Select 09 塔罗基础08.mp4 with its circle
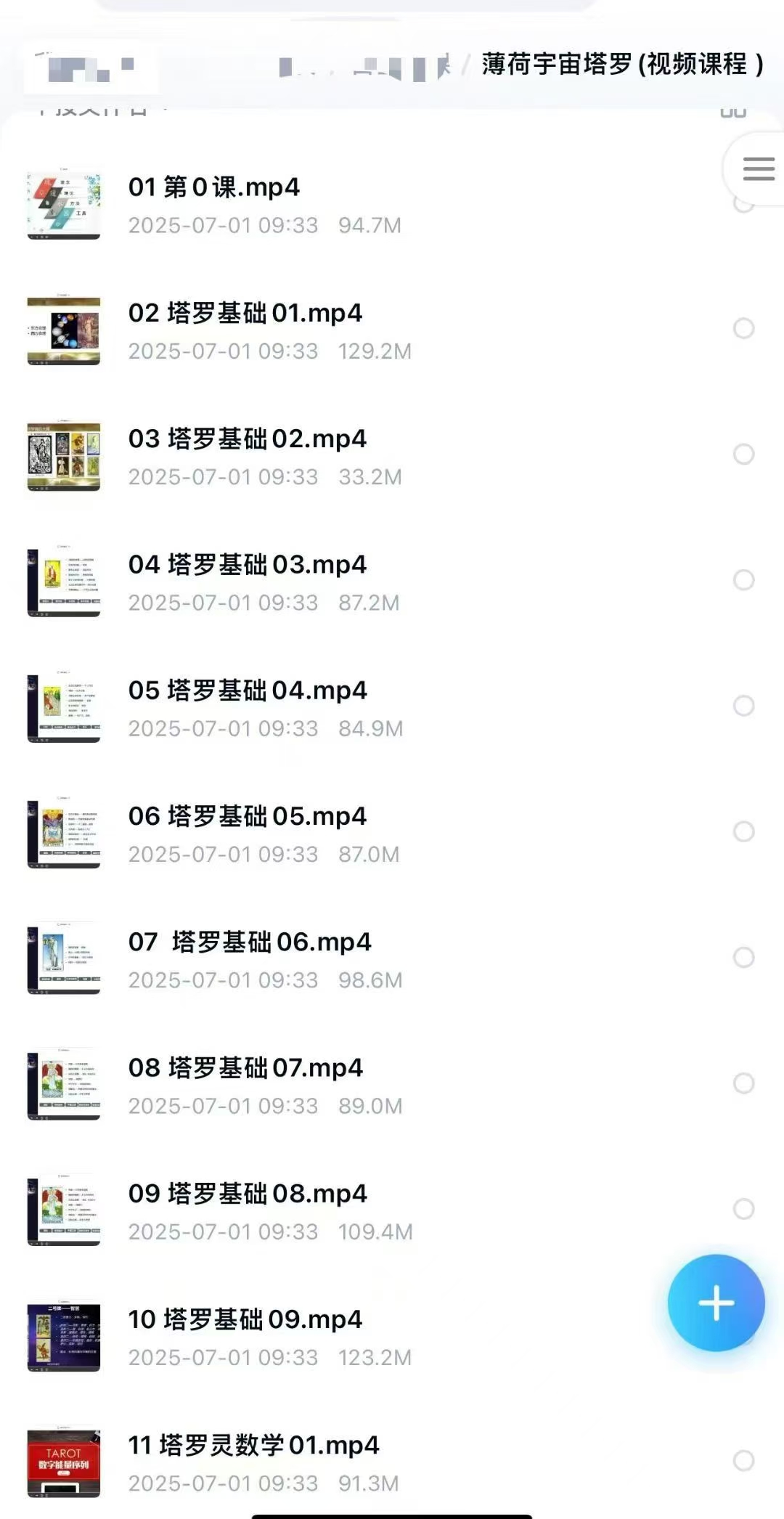Screen dimensions: 784x1519 click(x=743, y=1209)
